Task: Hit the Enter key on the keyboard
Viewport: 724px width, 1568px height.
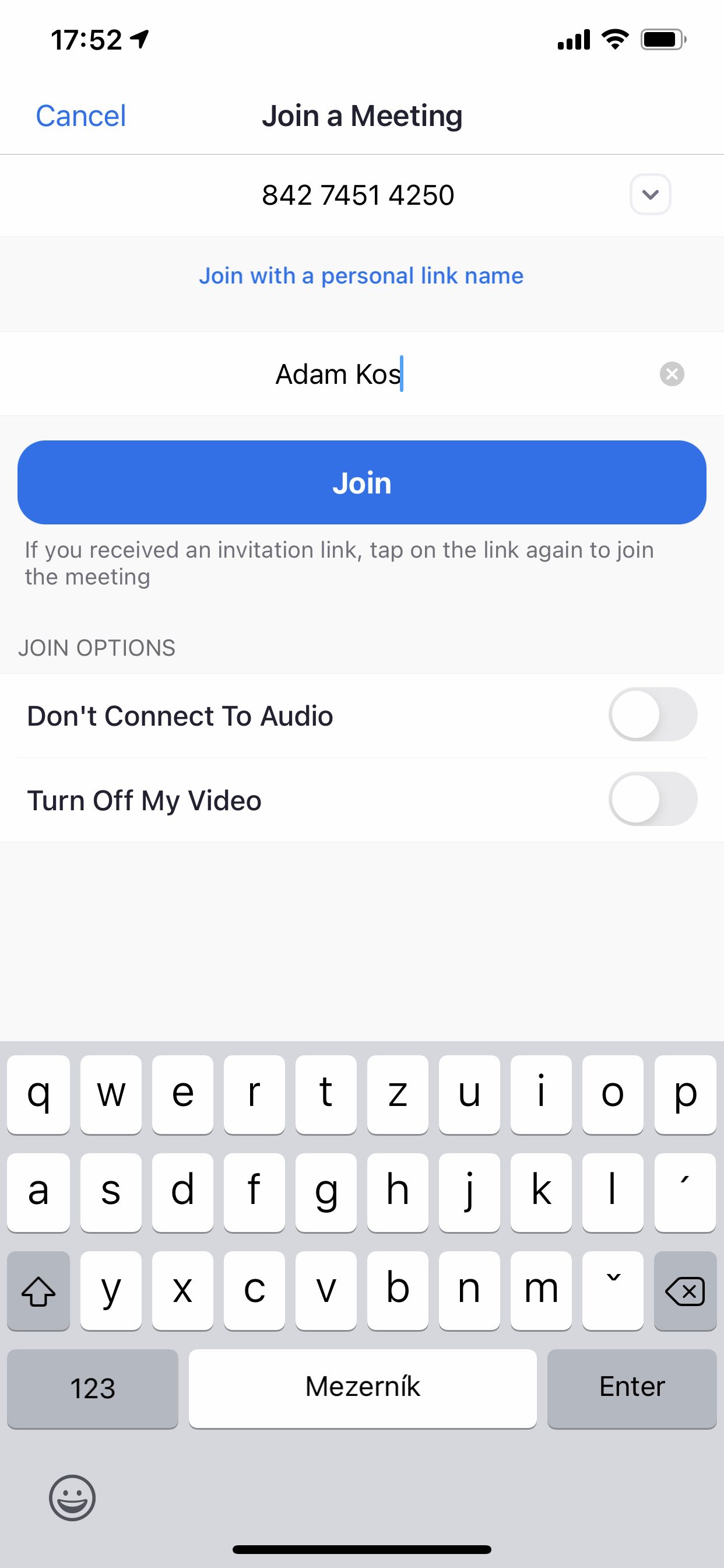Action: 631,1387
